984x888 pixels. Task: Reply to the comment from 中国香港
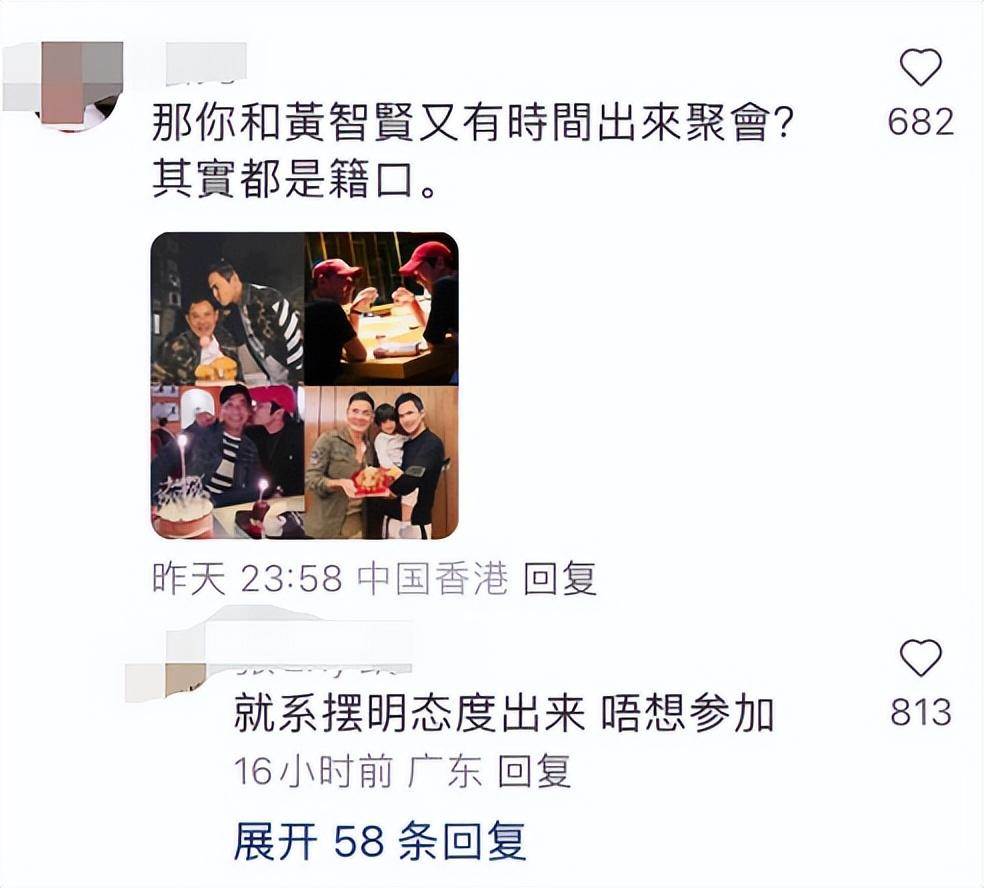560,579
